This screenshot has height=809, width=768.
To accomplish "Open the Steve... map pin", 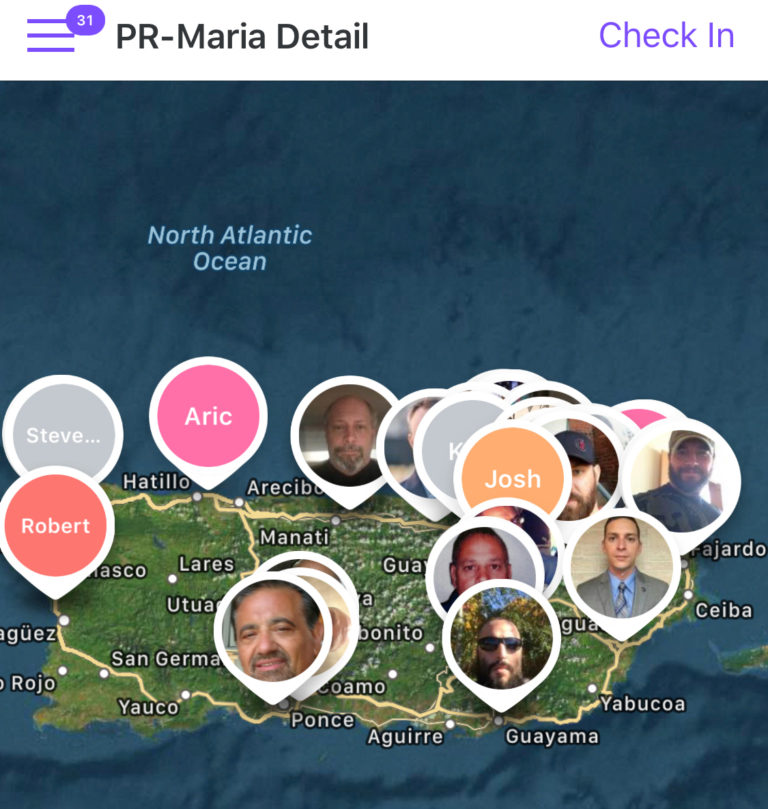I will pos(63,435).
